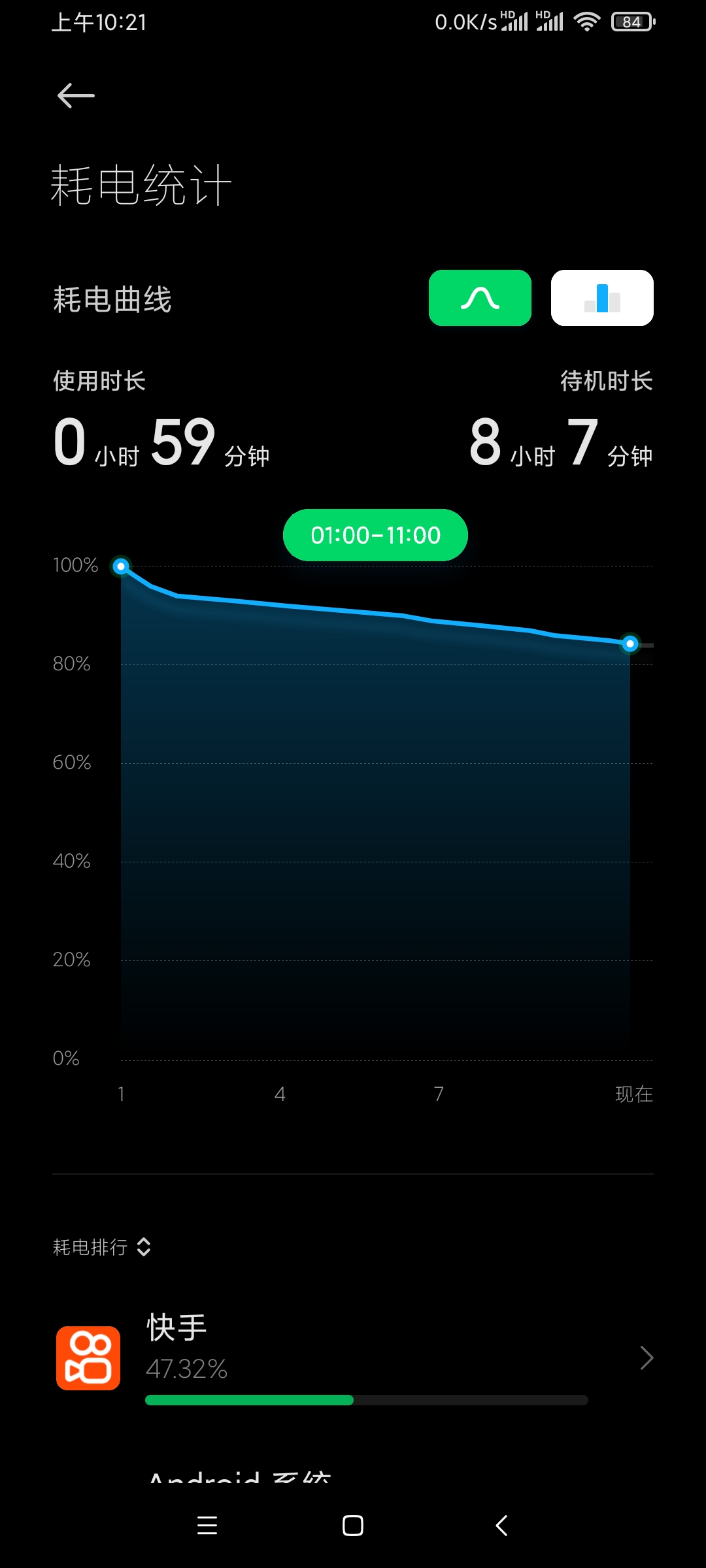The height and width of the screenshot is (1568, 706).
Task: Switch to the bar chart view
Action: click(602, 298)
